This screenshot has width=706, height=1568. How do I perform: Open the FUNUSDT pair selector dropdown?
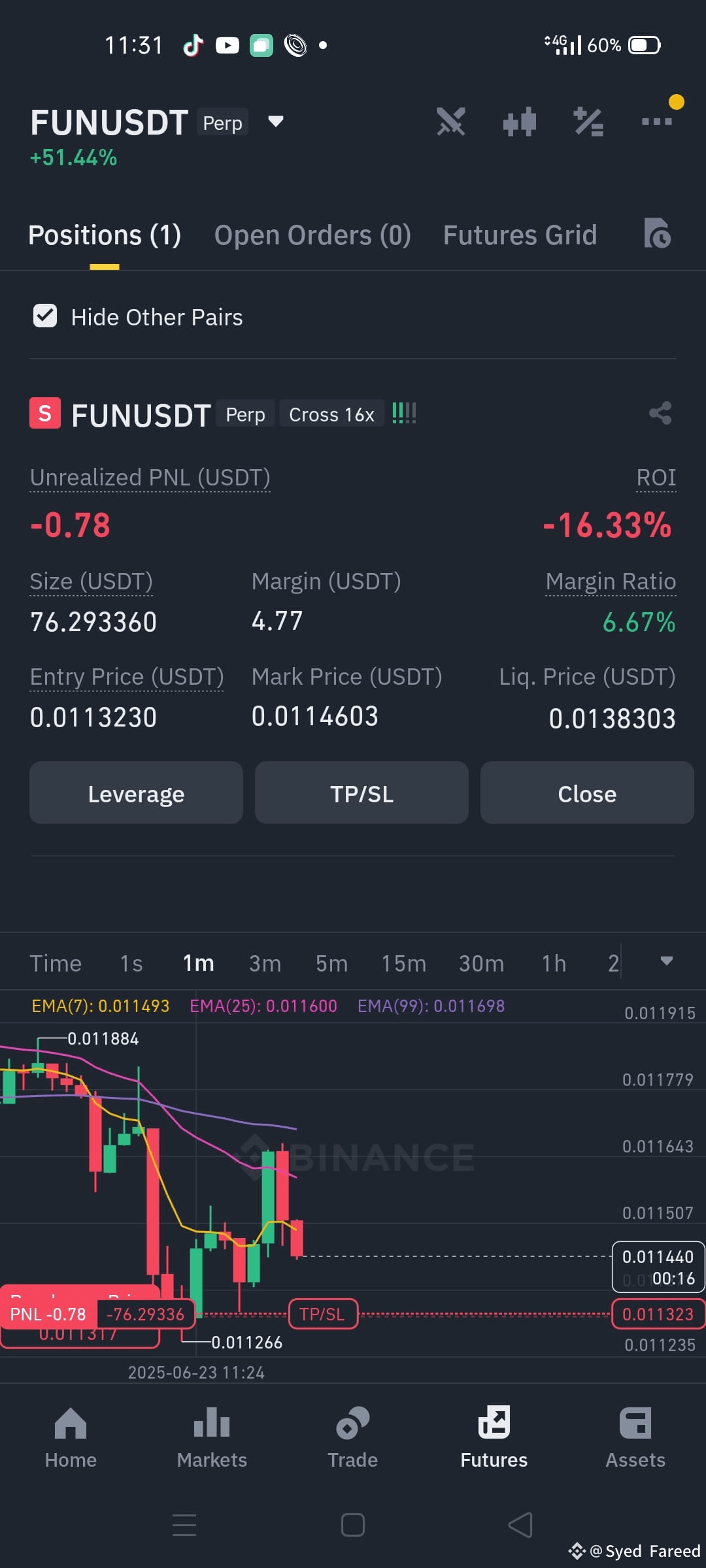[x=276, y=122]
